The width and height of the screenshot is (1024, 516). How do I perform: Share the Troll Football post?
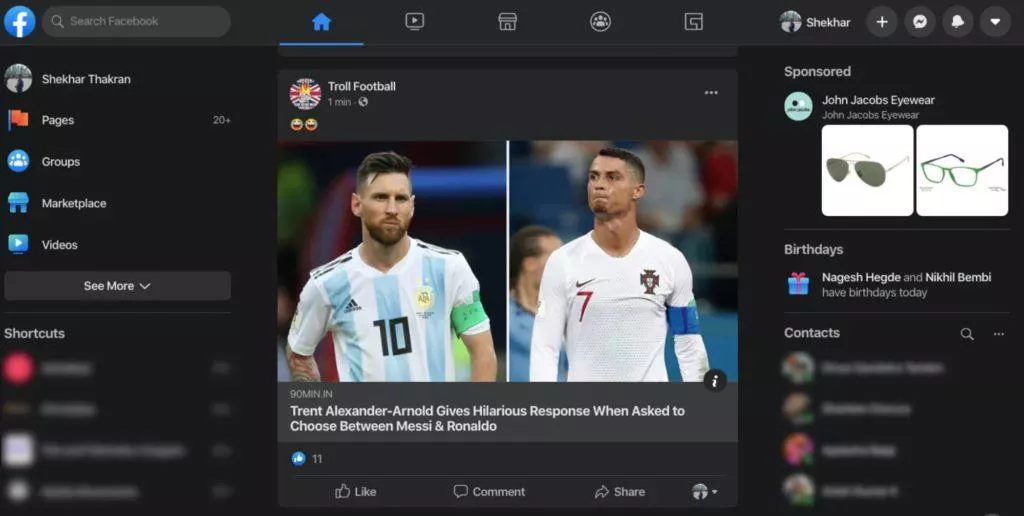pos(619,491)
